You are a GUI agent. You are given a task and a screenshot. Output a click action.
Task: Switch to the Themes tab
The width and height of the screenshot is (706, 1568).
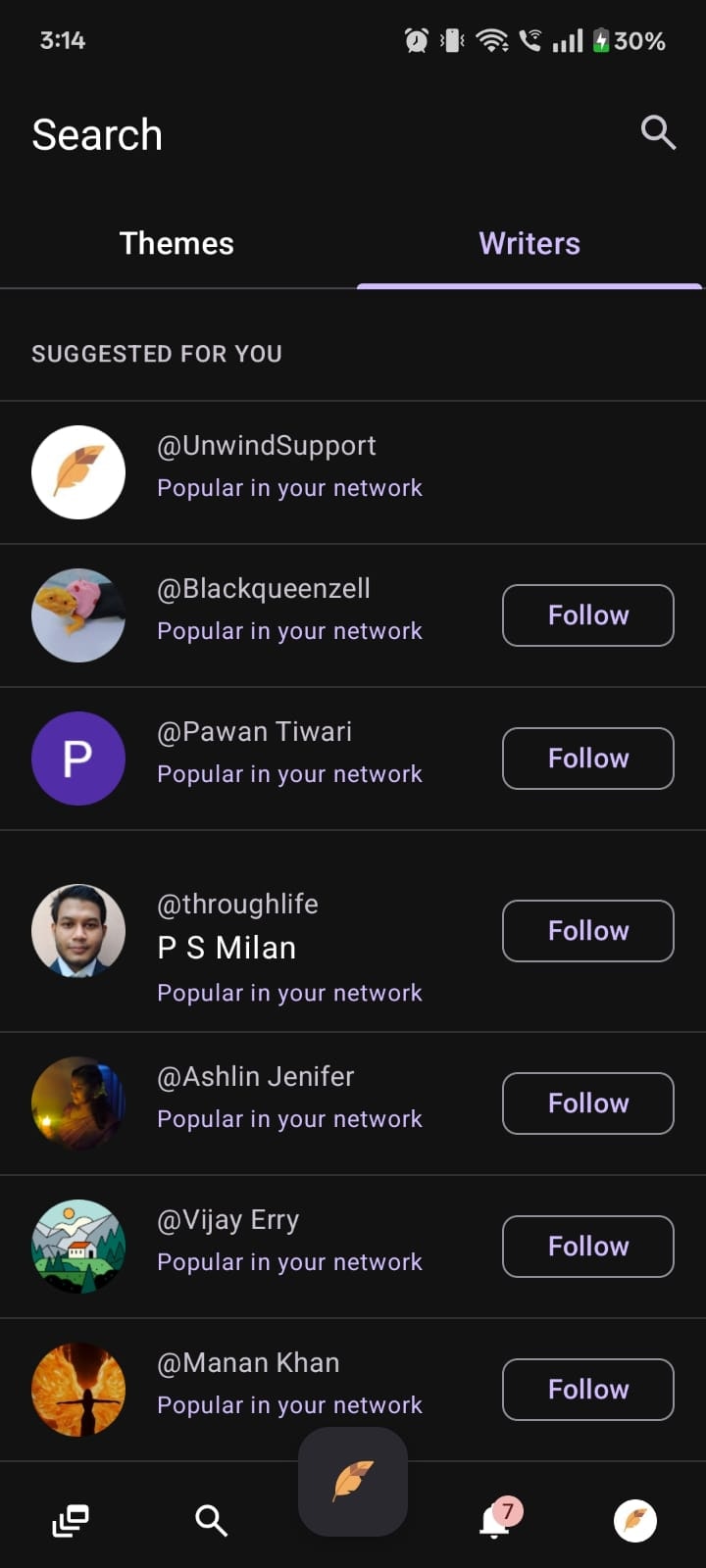coord(176,243)
